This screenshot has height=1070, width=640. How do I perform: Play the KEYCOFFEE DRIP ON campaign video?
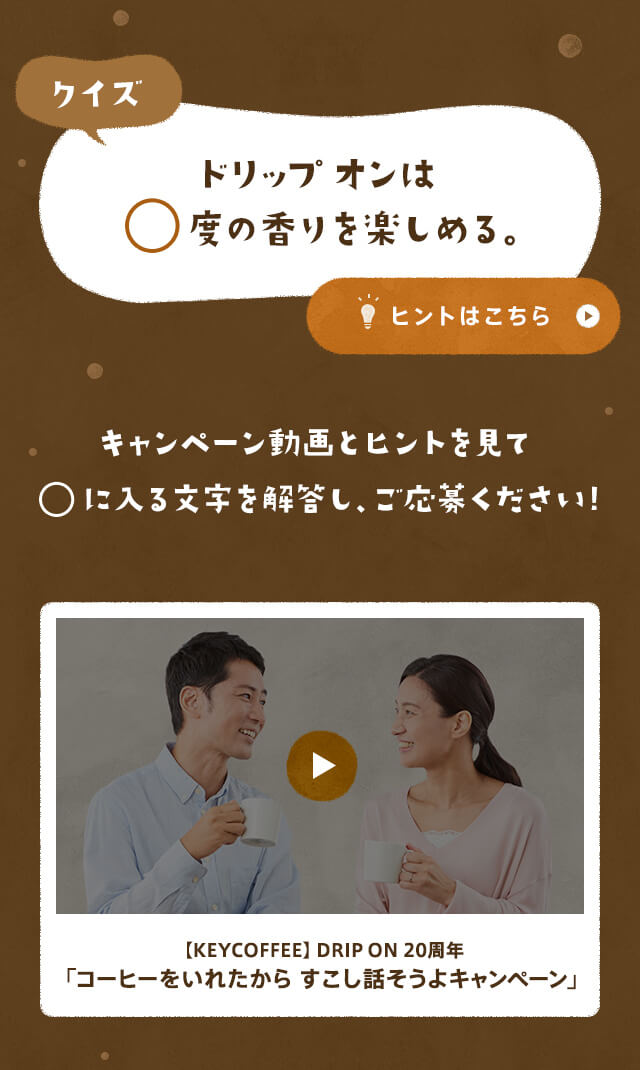click(321, 766)
